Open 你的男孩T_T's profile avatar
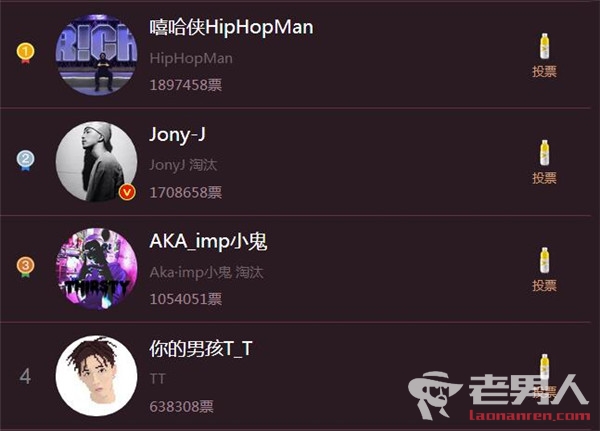Screen dimensions: 600x431 tap(97, 376)
